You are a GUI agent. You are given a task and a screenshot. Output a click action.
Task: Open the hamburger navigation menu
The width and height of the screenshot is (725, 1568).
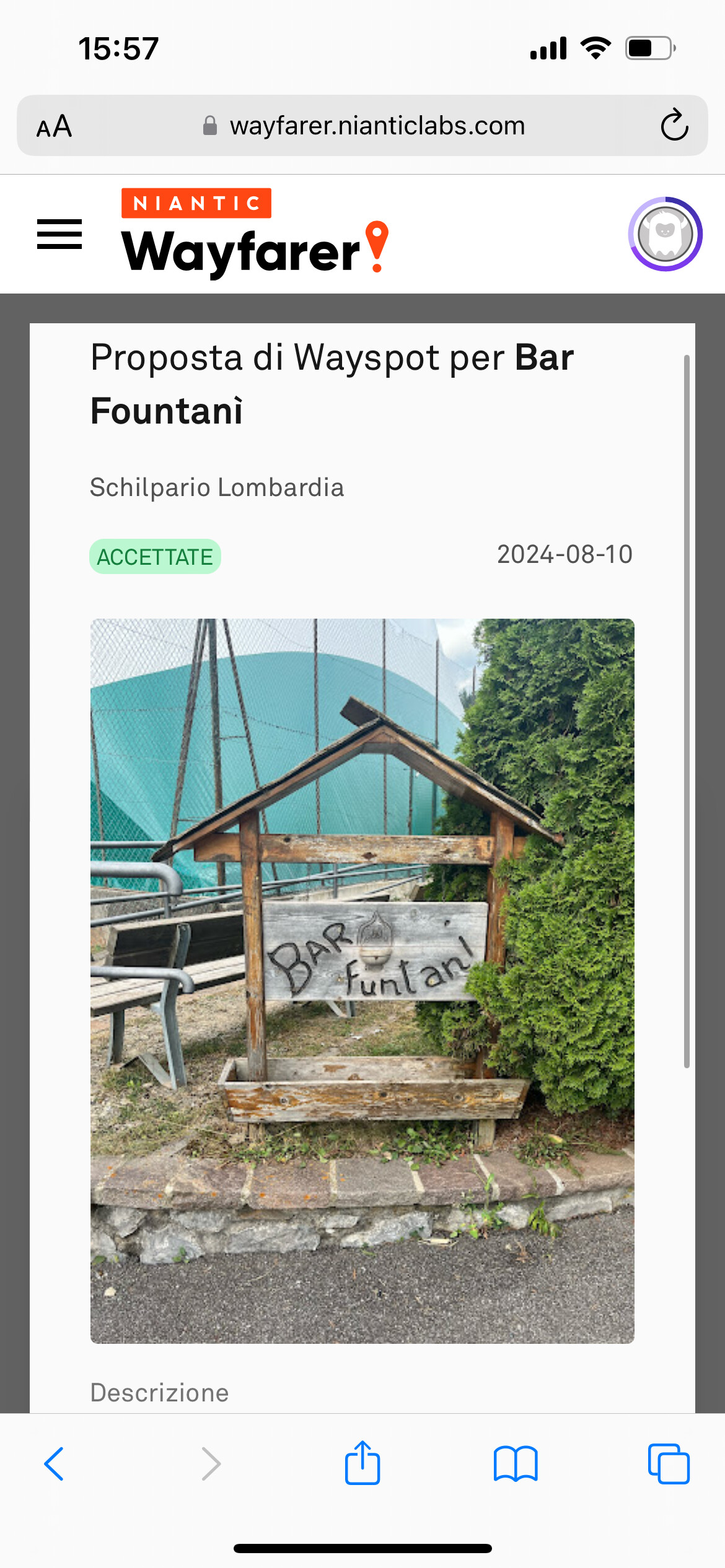click(x=59, y=234)
